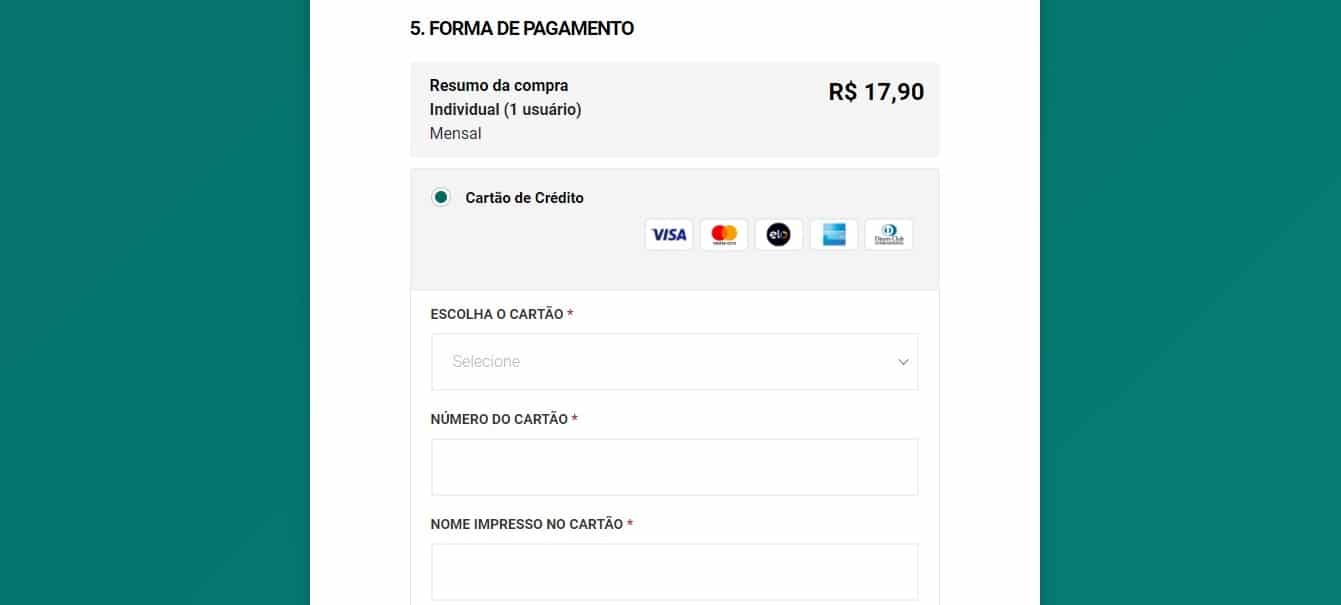1341x605 pixels.
Task: Tap the Nome Impresso no Cartão field
Action: (x=674, y=572)
